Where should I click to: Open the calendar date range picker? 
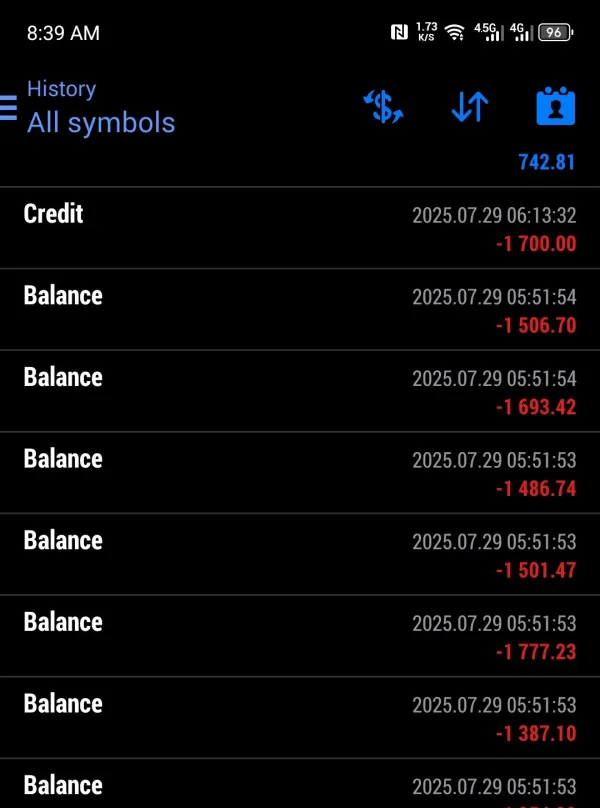click(x=556, y=107)
